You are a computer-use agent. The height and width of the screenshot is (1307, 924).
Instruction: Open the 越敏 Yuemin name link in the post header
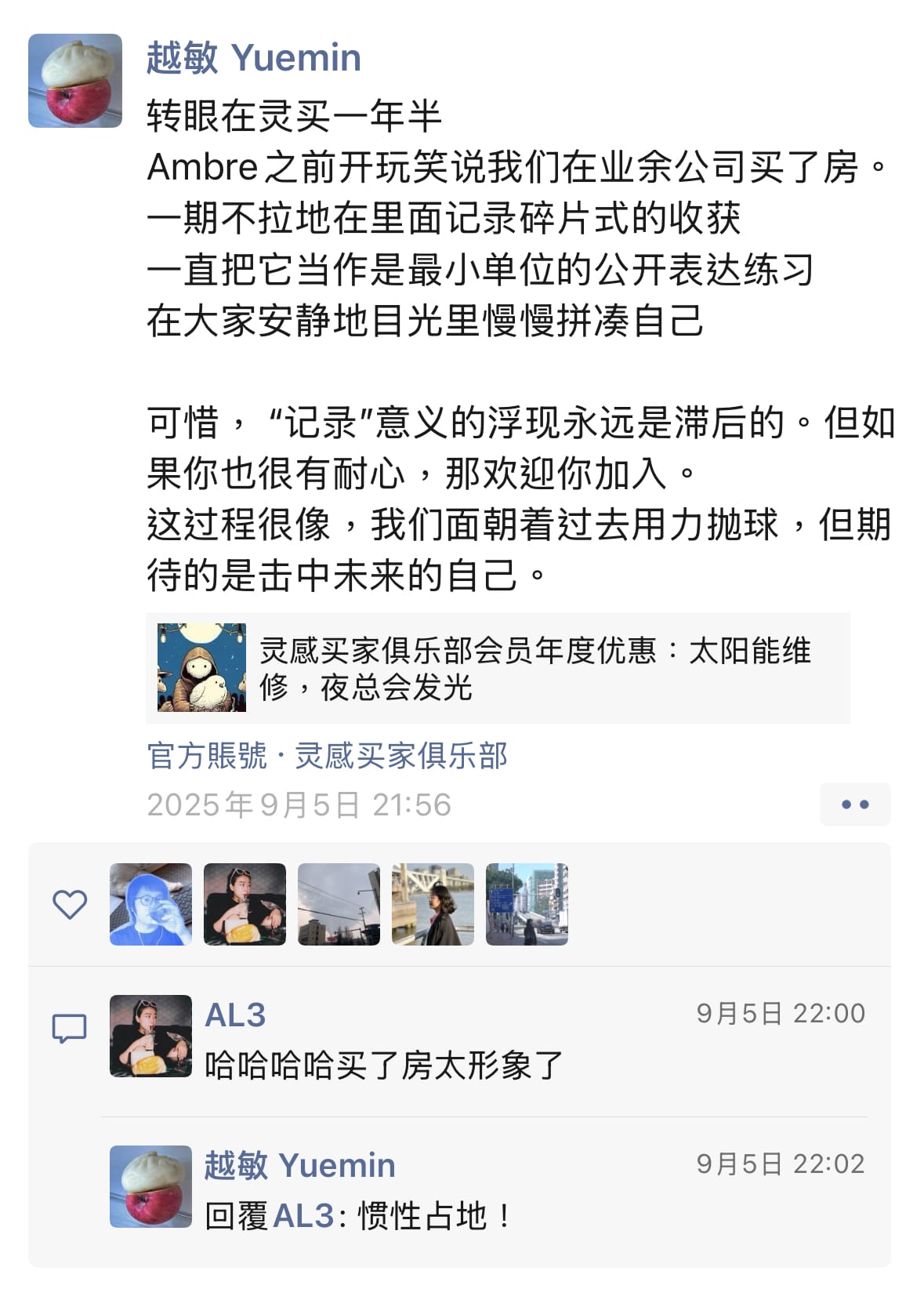pos(253,58)
